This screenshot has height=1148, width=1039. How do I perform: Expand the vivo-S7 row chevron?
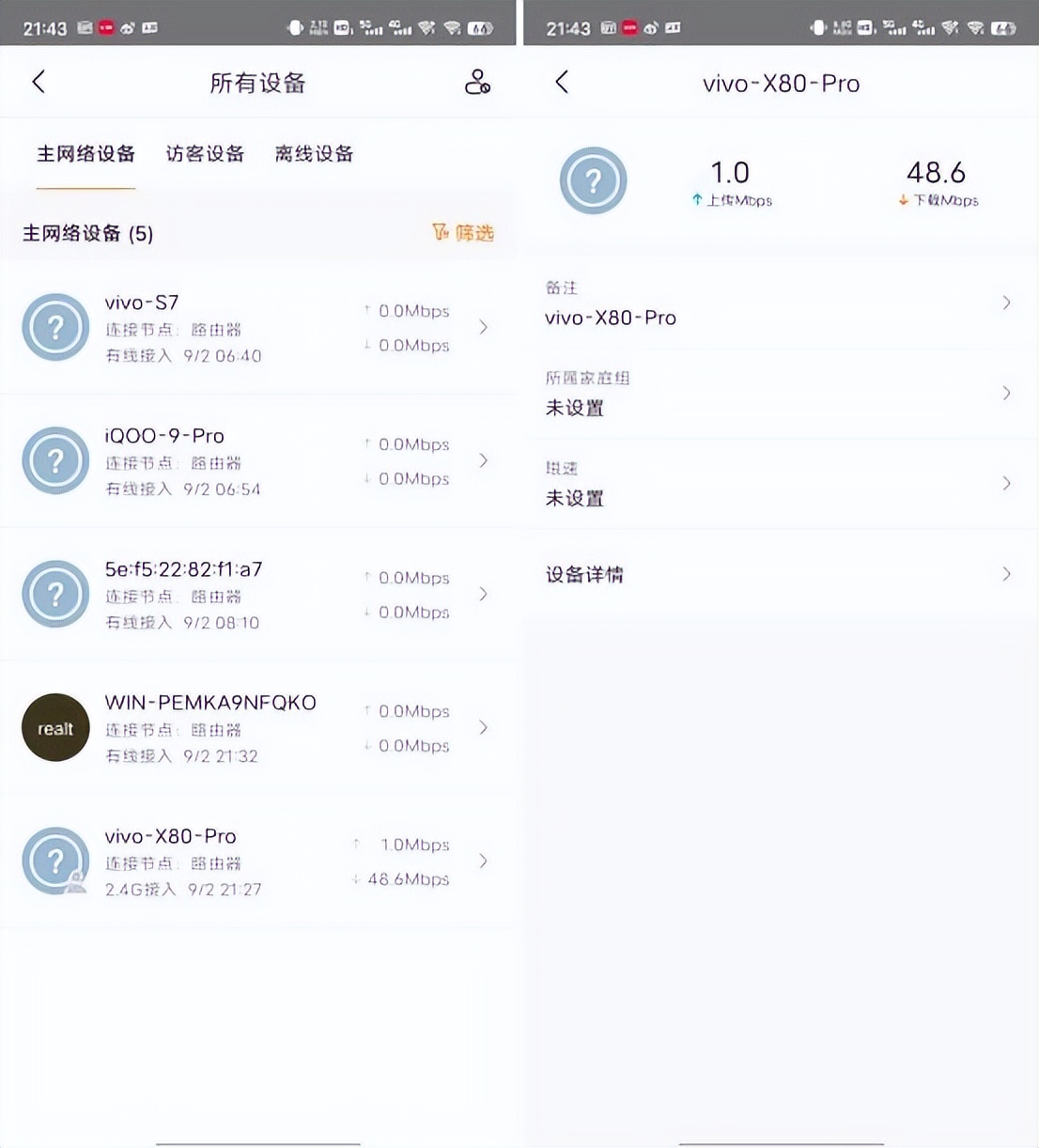tap(483, 327)
